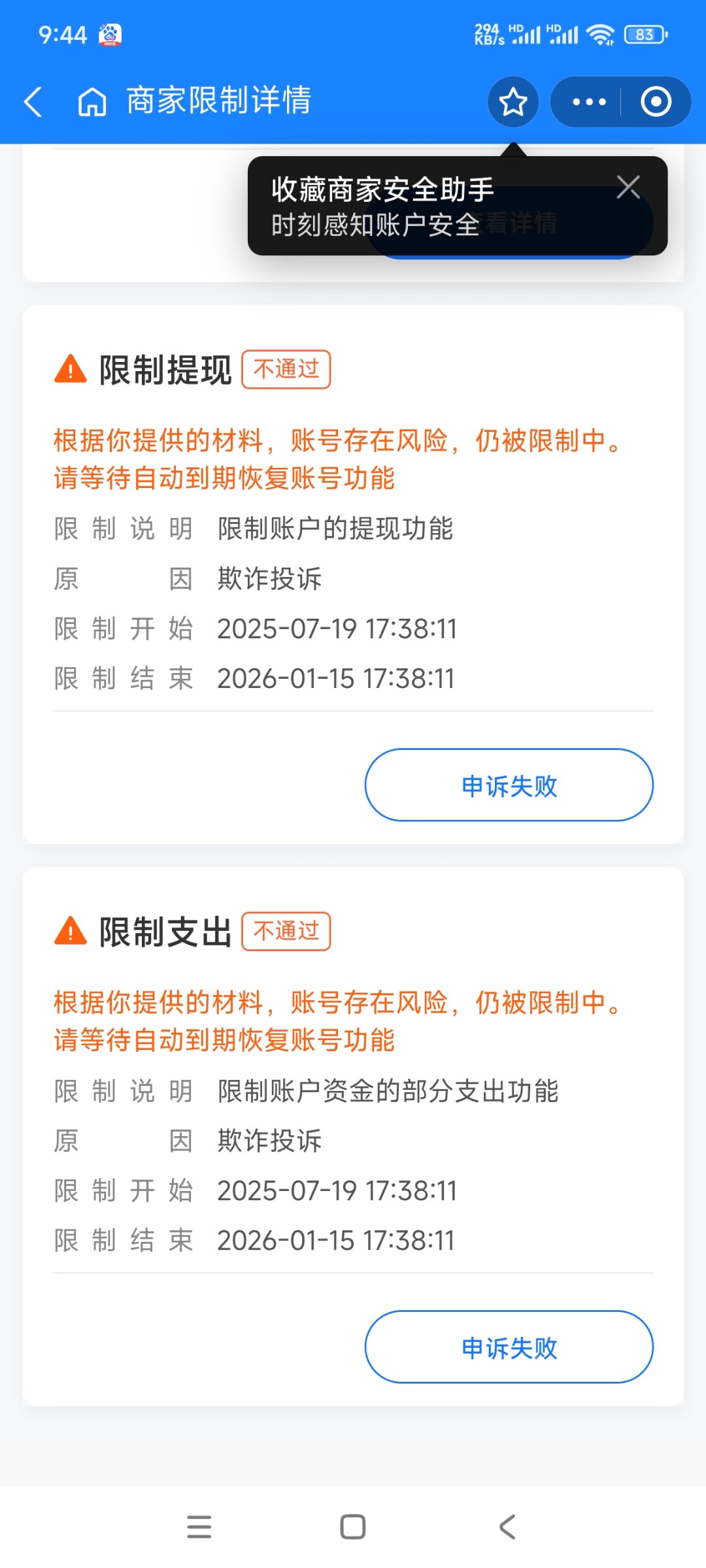Tap the circle icon to exit the mini-program
The image size is (706, 1568).
658,102
